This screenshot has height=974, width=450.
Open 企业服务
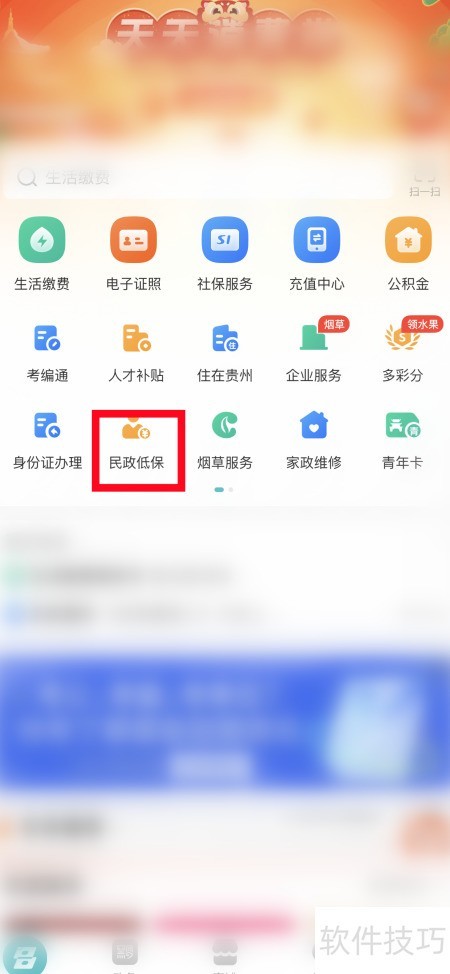tap(314, 353)
